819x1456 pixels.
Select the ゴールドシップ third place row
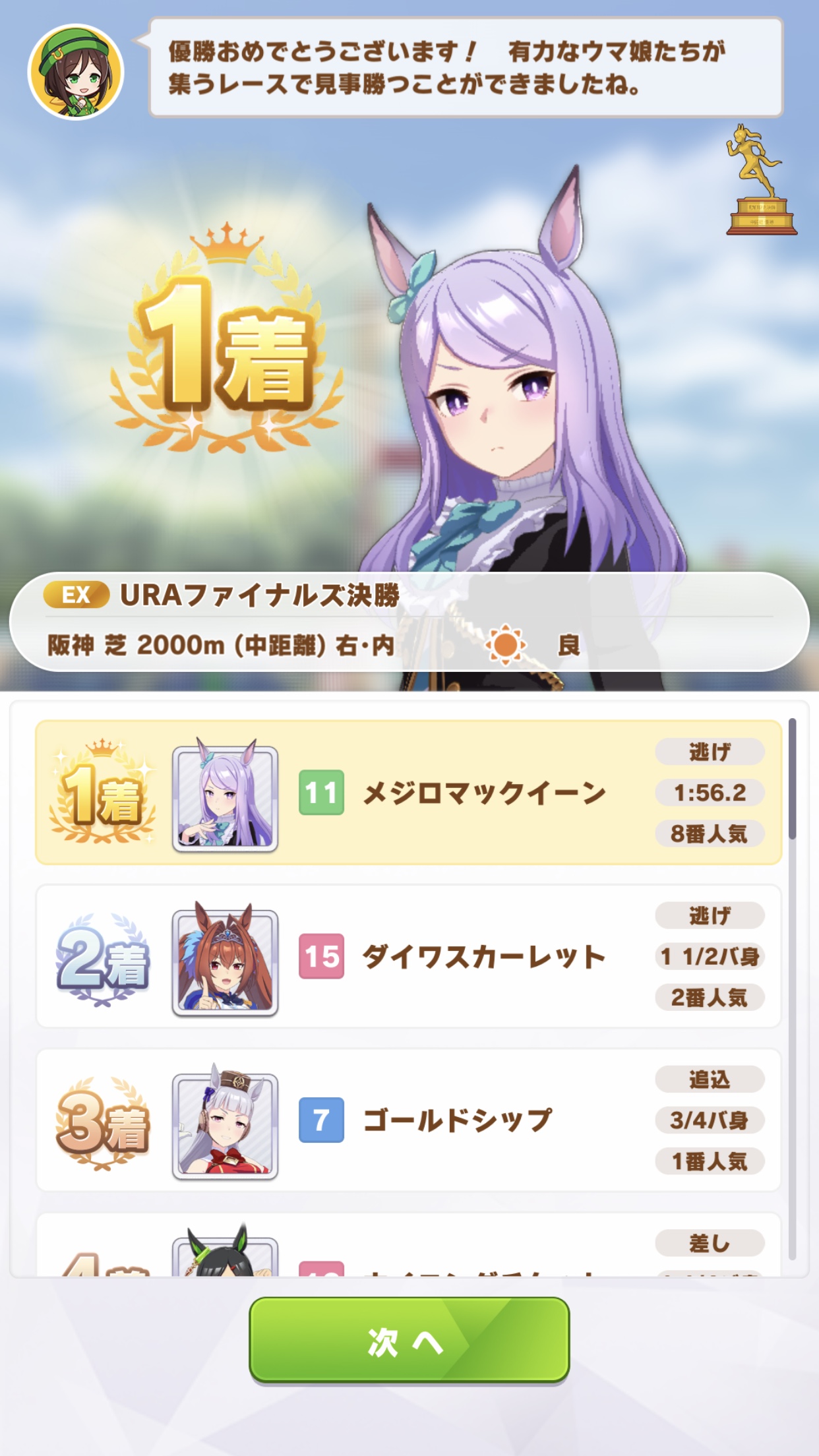(x=408, y=1120)
